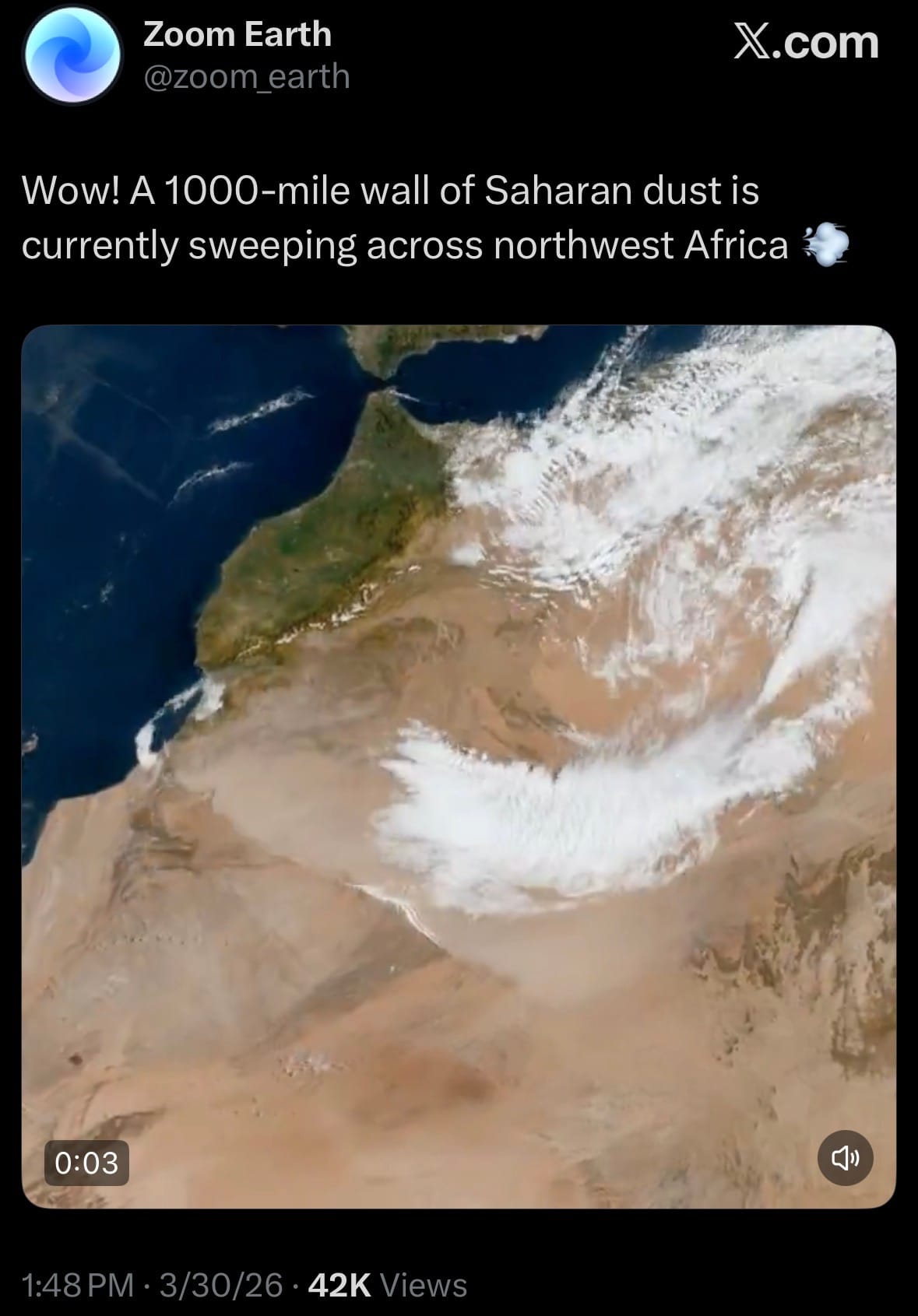Open Zoom Earth's profile picture
Viewport: 918px width, 1316px height.
(72, 55)
